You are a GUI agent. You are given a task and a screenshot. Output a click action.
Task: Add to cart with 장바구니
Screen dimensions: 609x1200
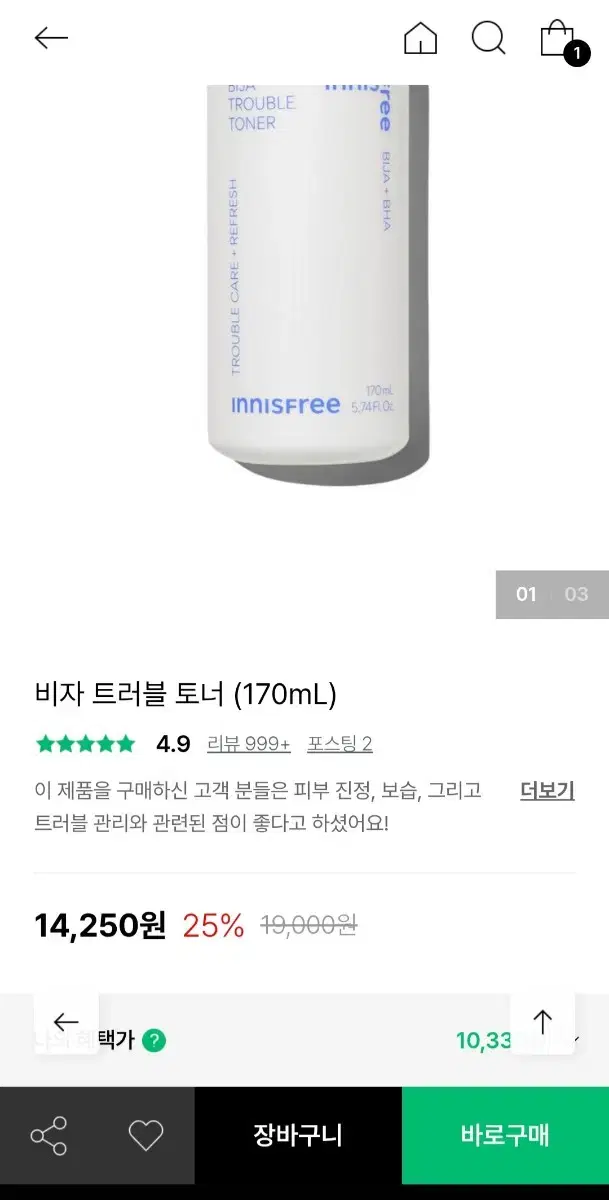(x=298, y=1135)
